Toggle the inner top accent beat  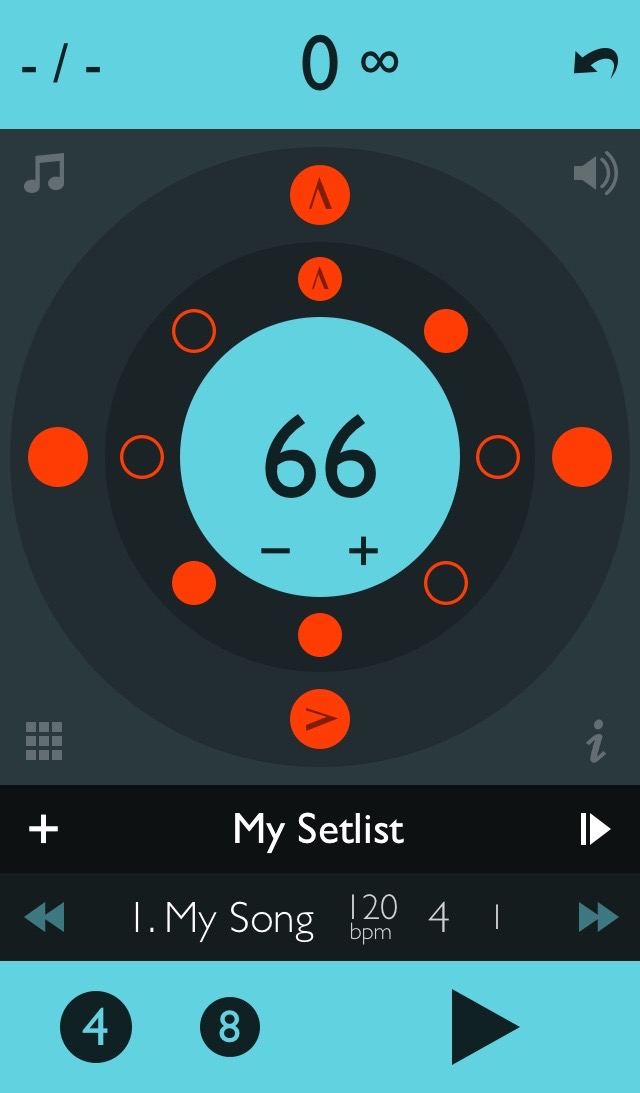coord(320,279)
